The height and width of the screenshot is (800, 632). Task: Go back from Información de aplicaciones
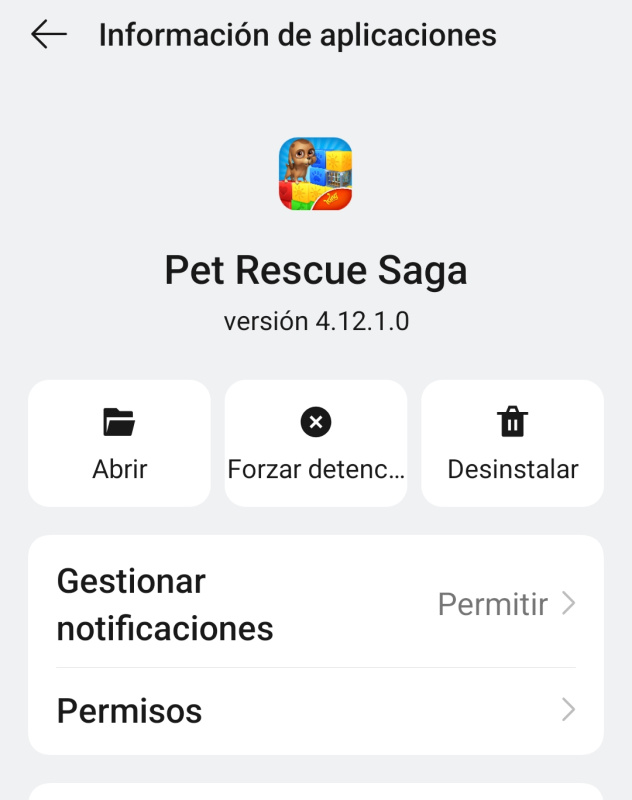[x=48, y=35]
